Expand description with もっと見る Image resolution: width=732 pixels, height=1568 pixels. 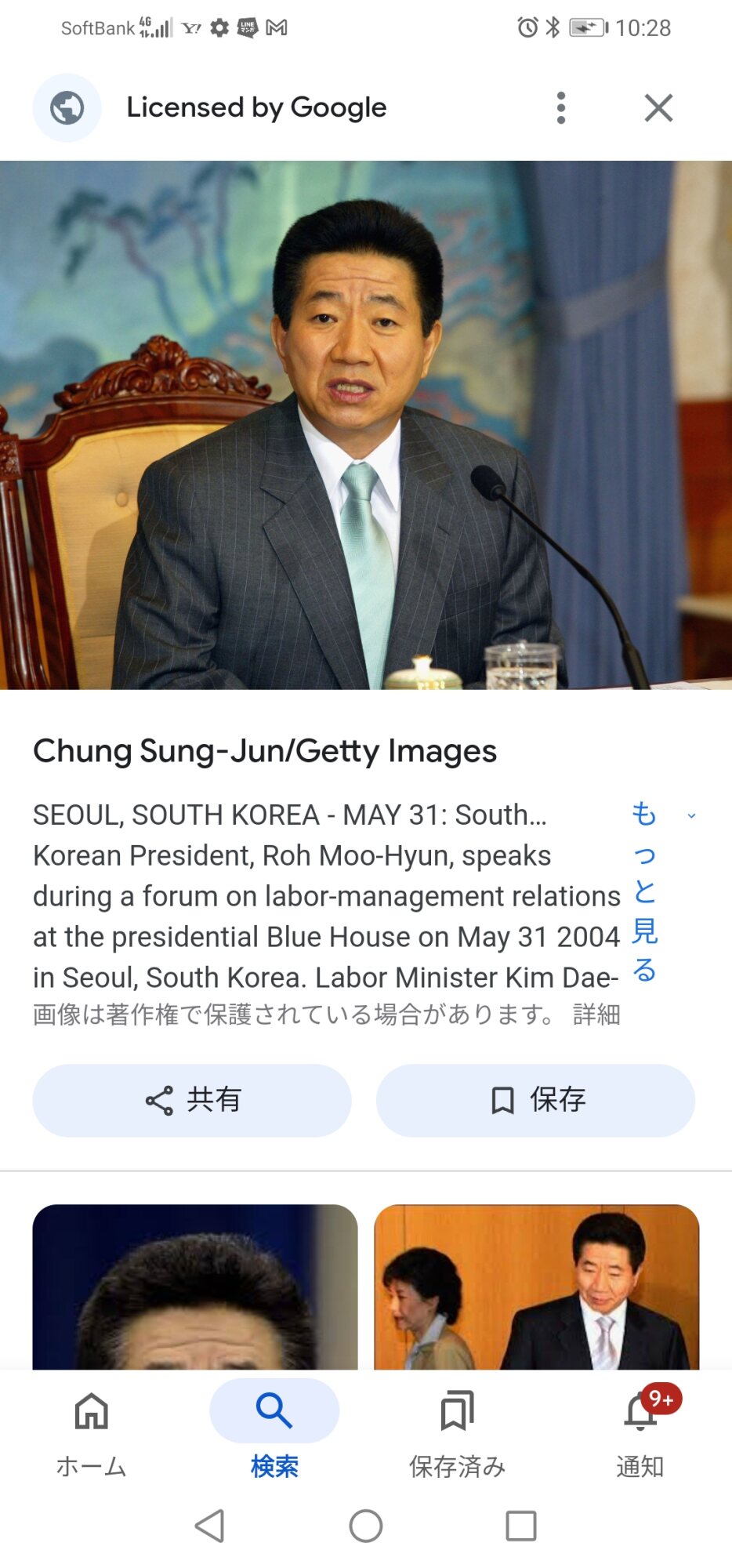(x=645, y=891)
